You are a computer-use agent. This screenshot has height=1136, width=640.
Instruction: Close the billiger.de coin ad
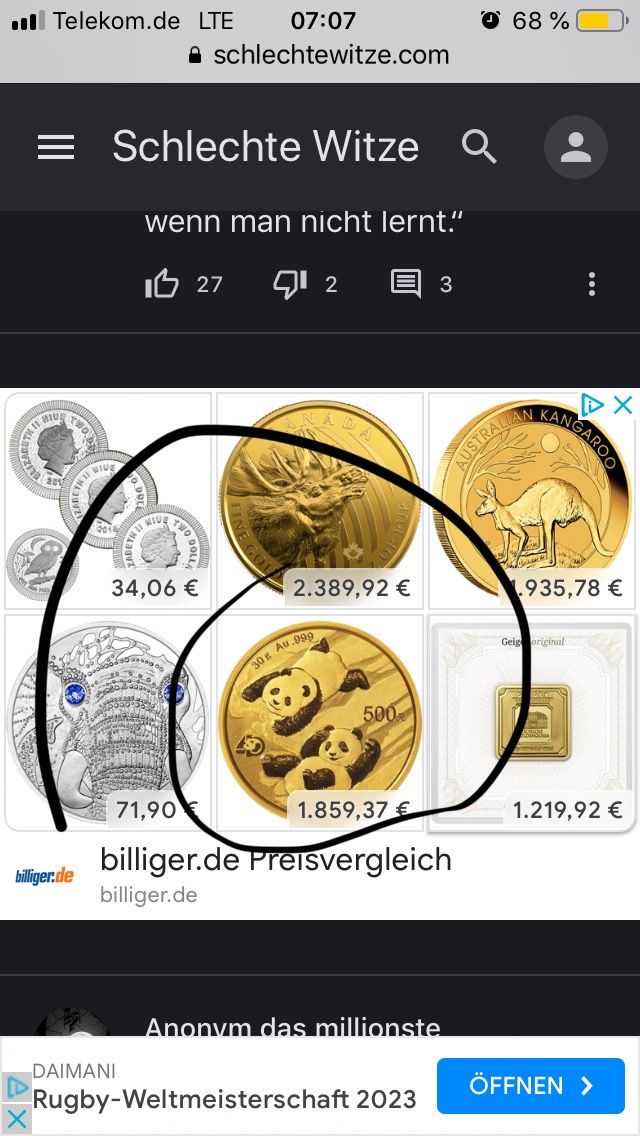pyautogui.click(x=622, y=405)
